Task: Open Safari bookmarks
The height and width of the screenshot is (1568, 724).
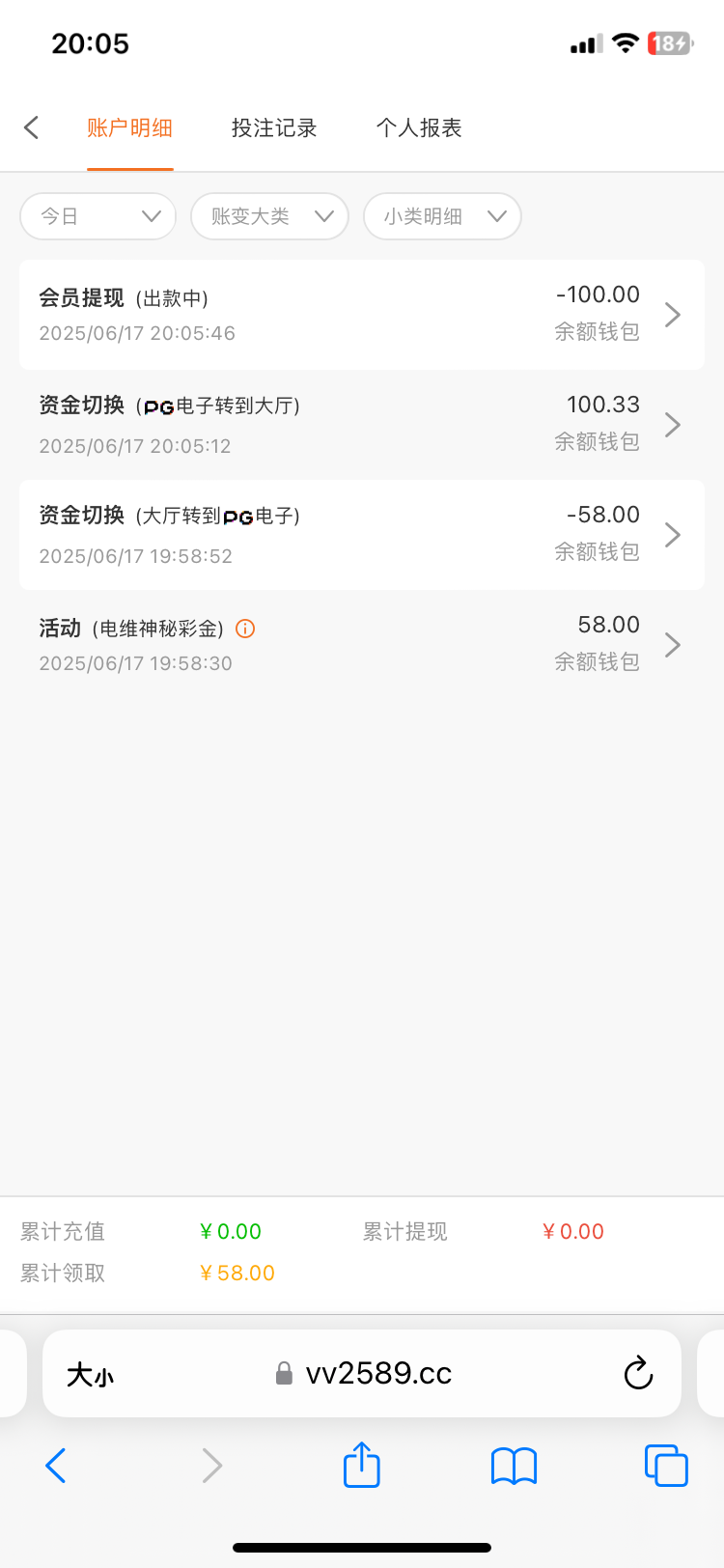Action: [514, 1466]
